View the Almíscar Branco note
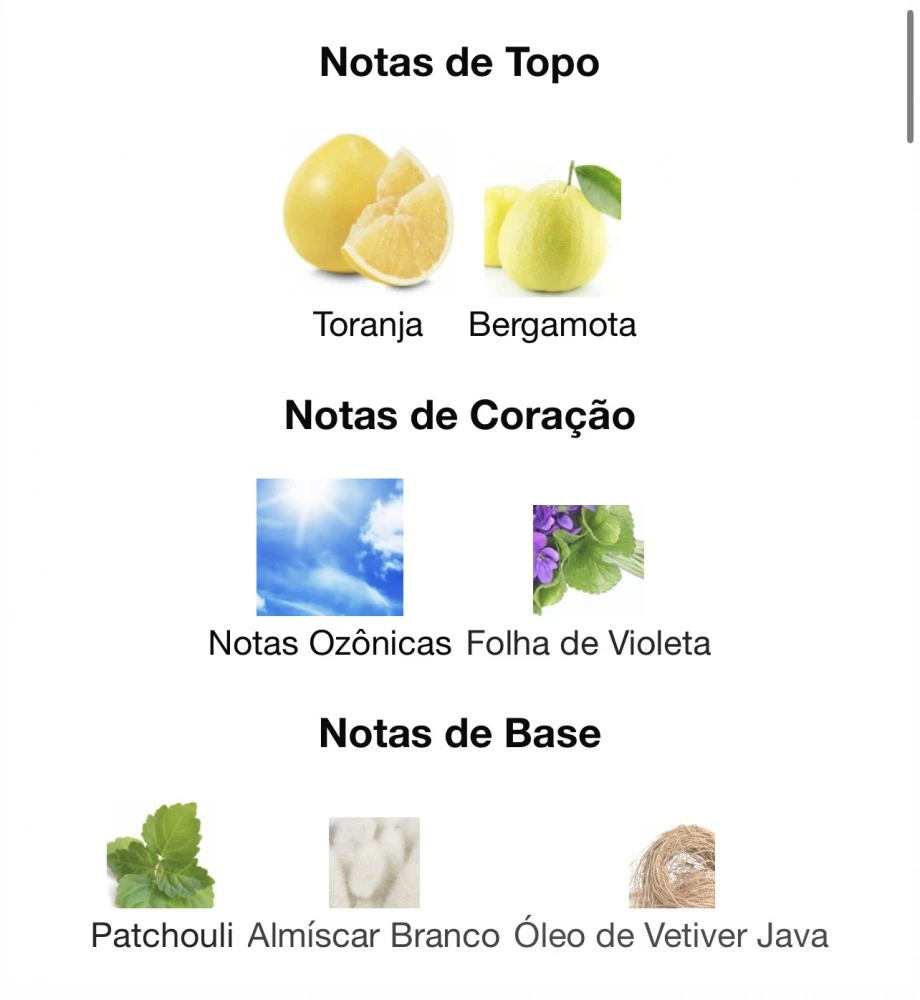 [x=374, y=862]
